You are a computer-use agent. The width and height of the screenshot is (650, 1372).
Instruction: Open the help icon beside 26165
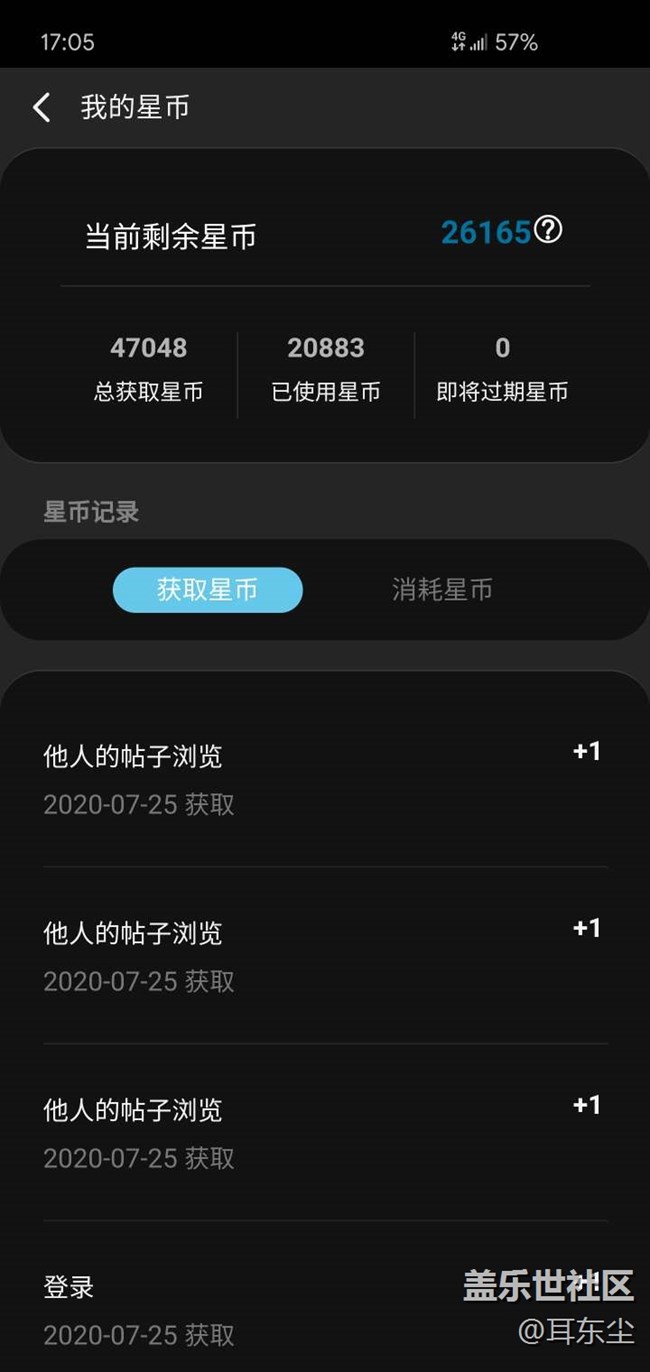click(548, 230)
